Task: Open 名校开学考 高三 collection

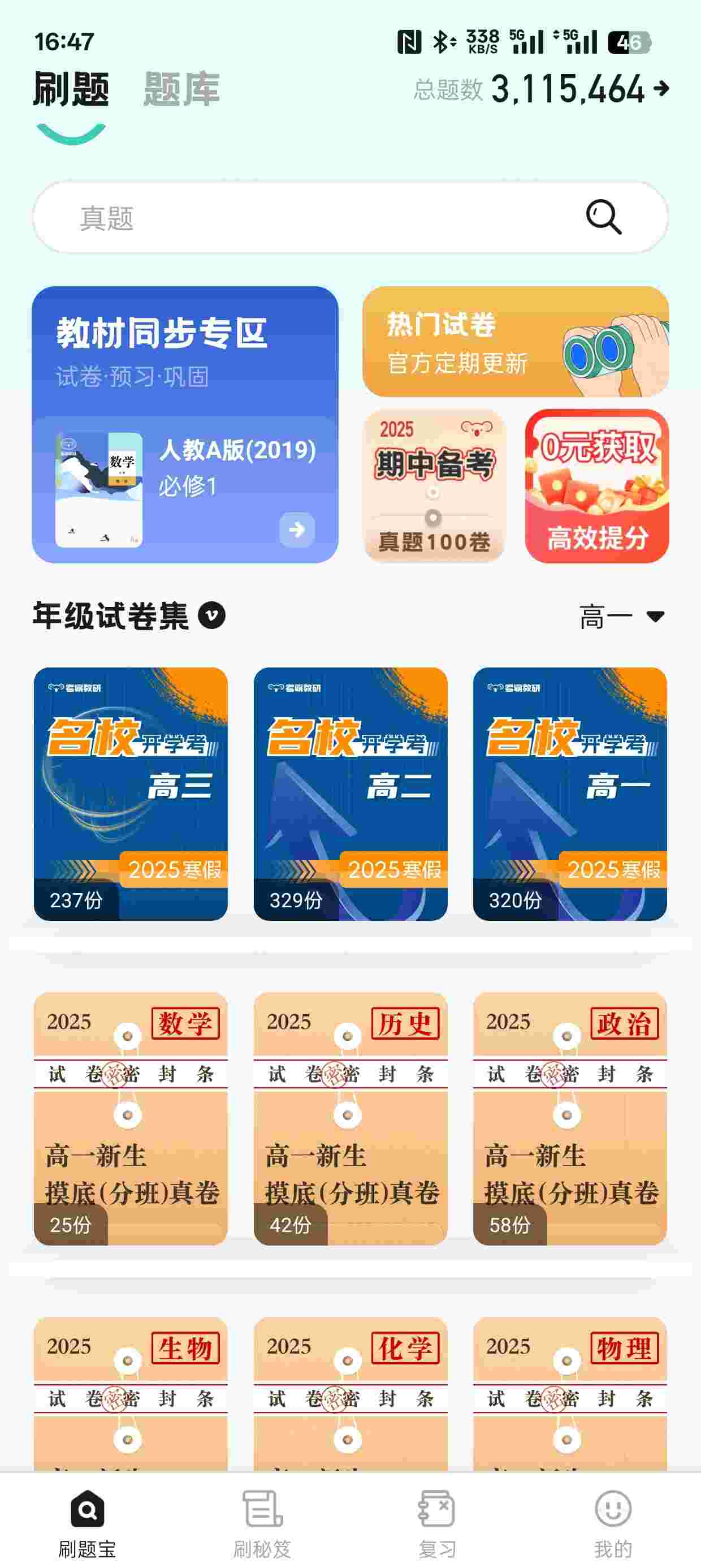Action: pos(131,793)
